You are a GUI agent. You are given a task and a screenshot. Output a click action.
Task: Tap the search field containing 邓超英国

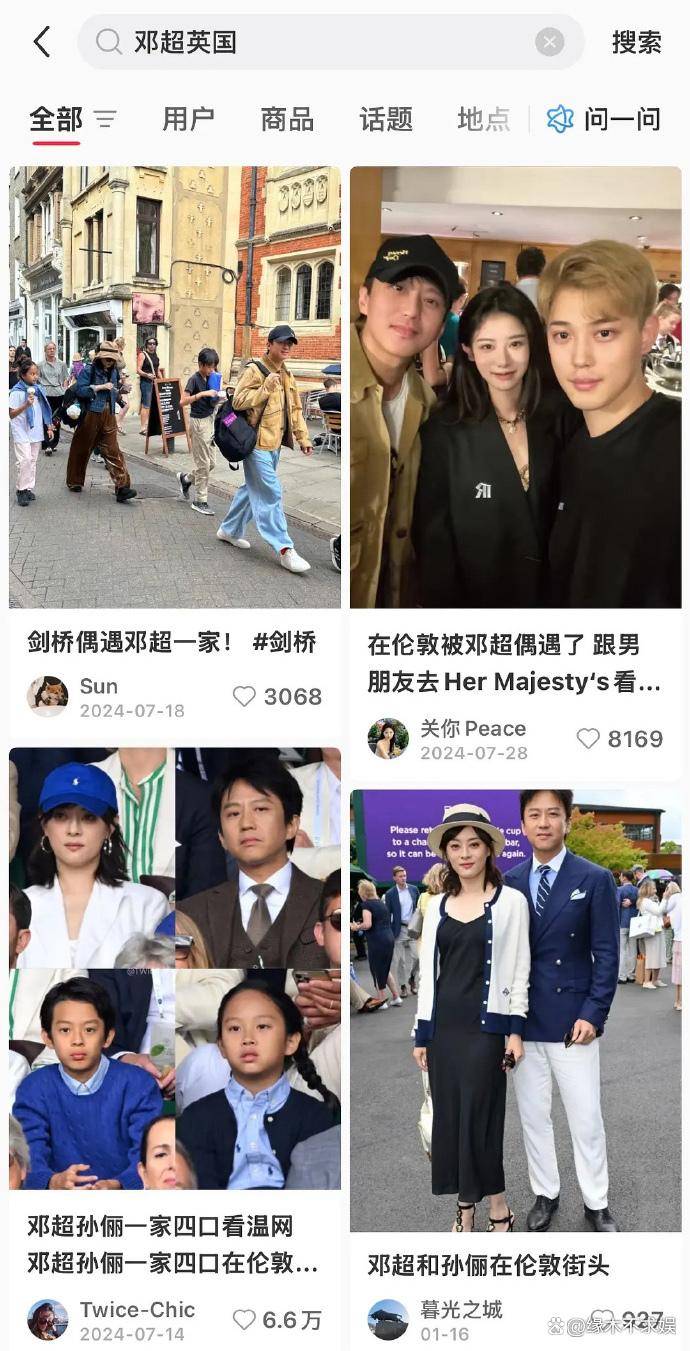[330, 42]
